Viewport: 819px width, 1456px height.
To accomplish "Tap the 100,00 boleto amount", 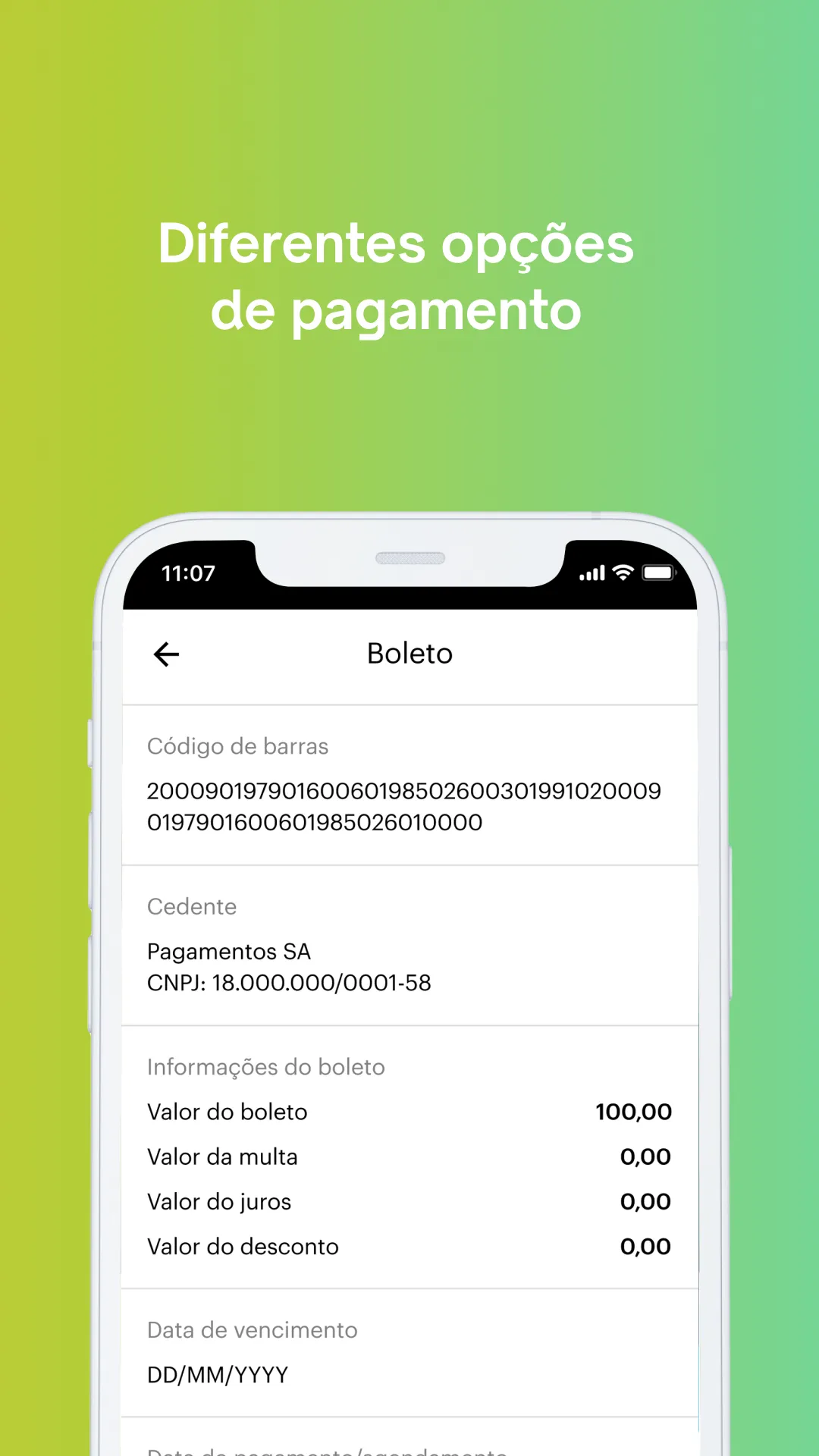I will coord(633,1112).
